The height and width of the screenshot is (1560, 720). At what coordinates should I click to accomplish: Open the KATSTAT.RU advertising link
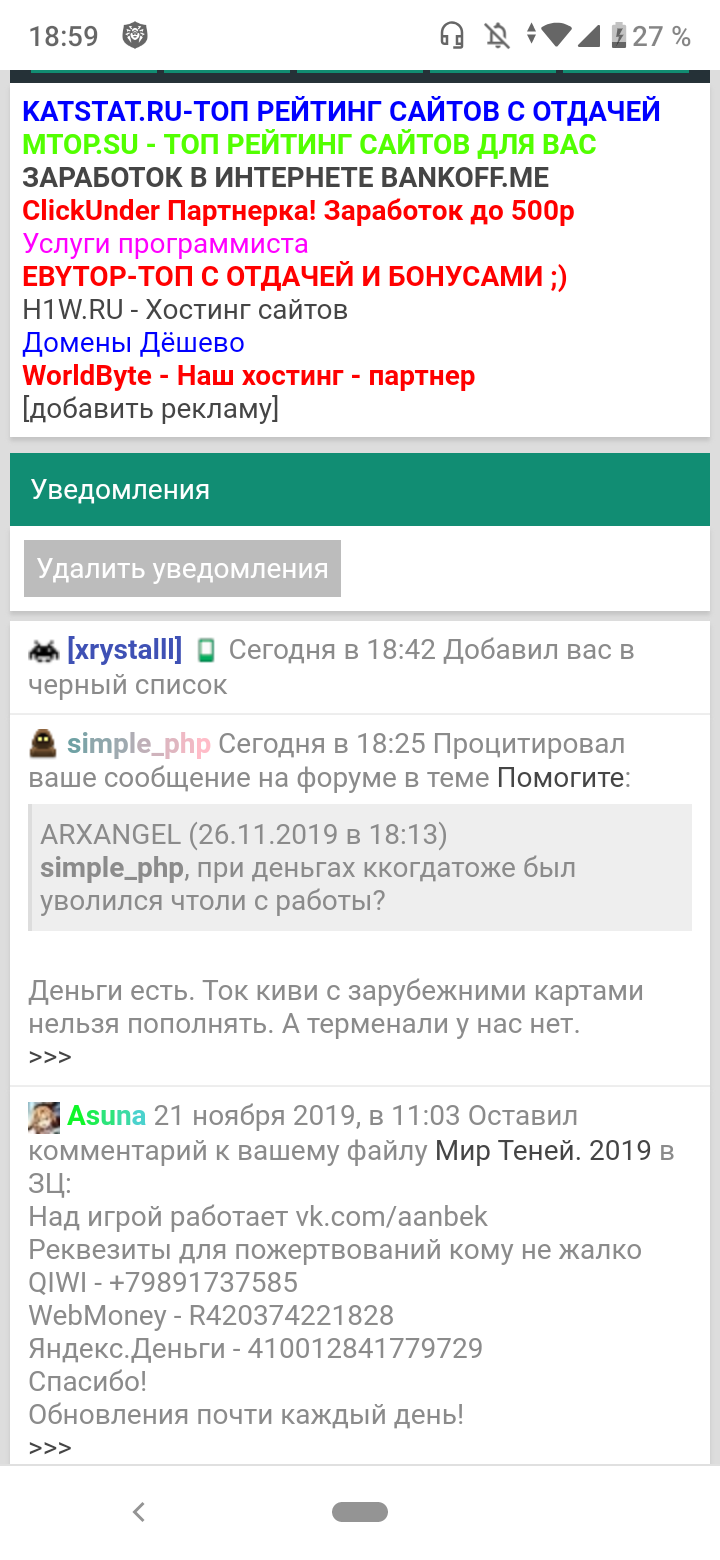(x=341, y=111)
